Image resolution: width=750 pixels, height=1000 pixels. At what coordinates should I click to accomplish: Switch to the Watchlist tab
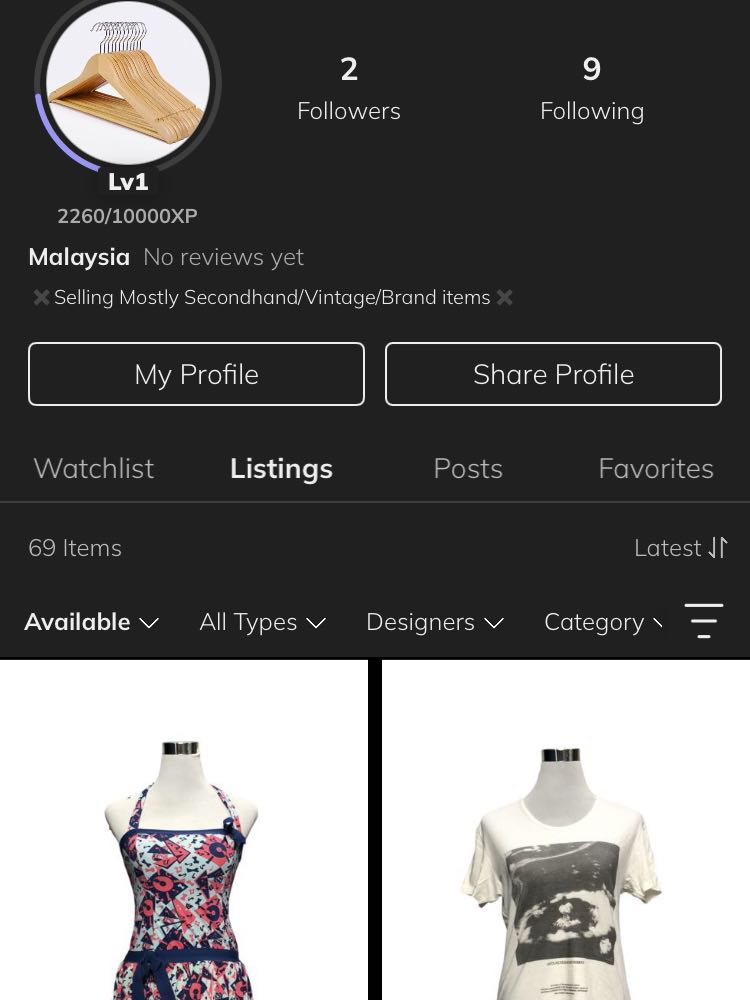[94, 468]
